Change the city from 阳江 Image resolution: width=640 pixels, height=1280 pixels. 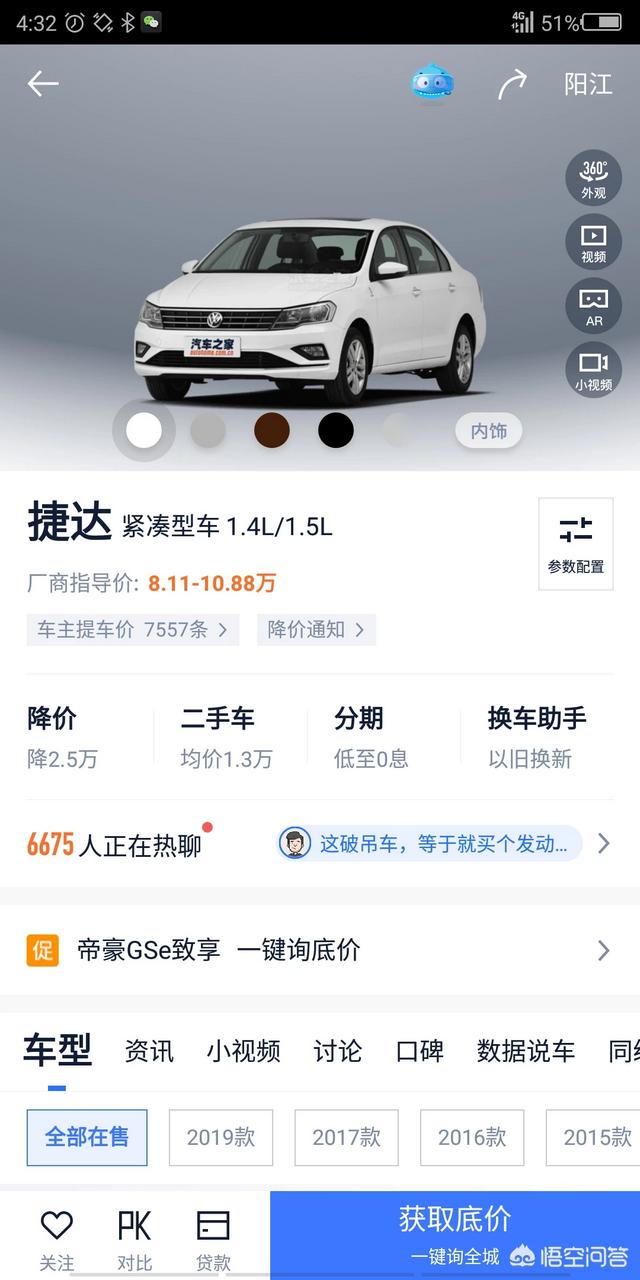588,84
